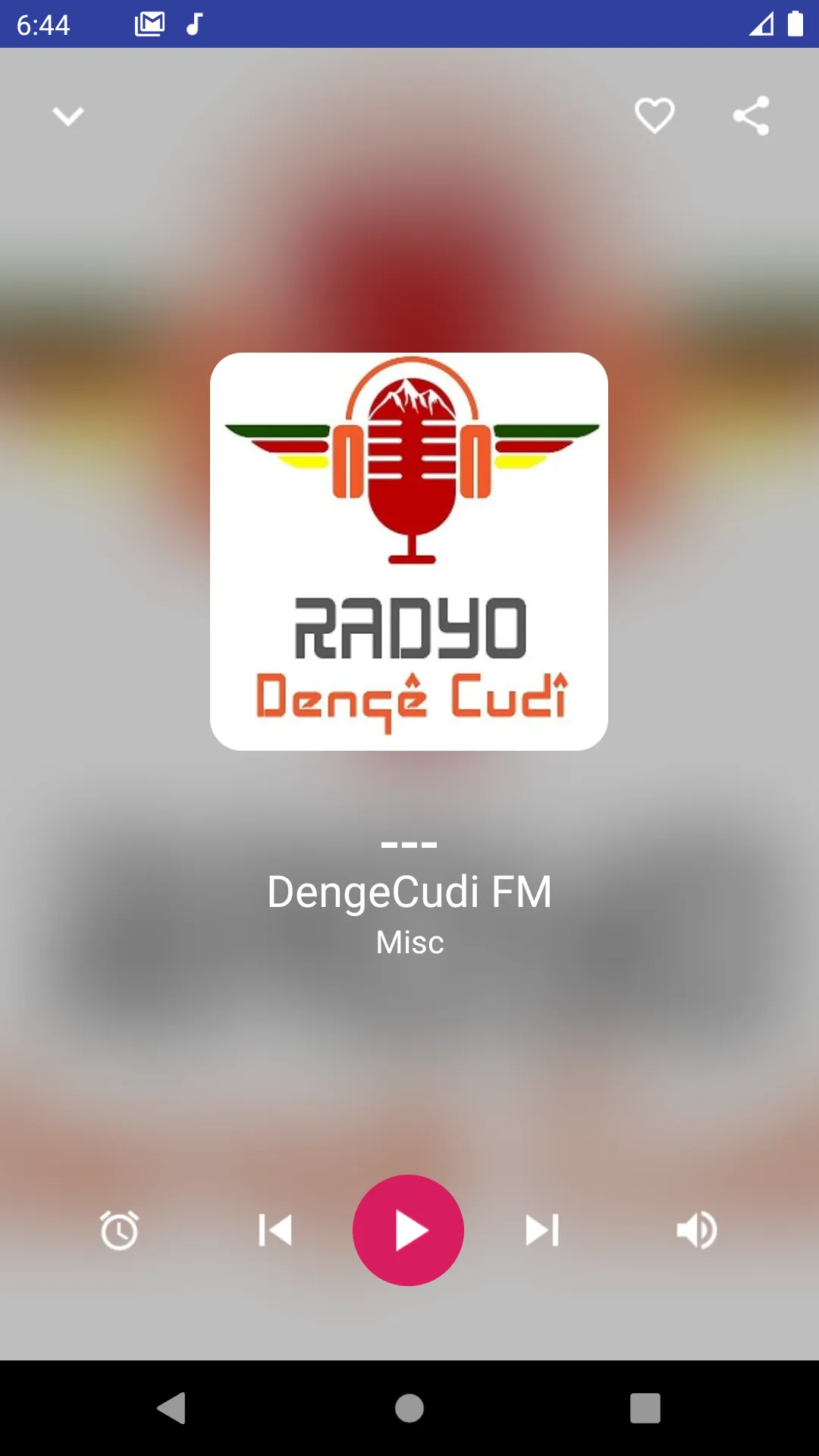The width and height of the screenshot is (819, 1456).
Task: Go back using the system back button
Action: pos(172,1408)
